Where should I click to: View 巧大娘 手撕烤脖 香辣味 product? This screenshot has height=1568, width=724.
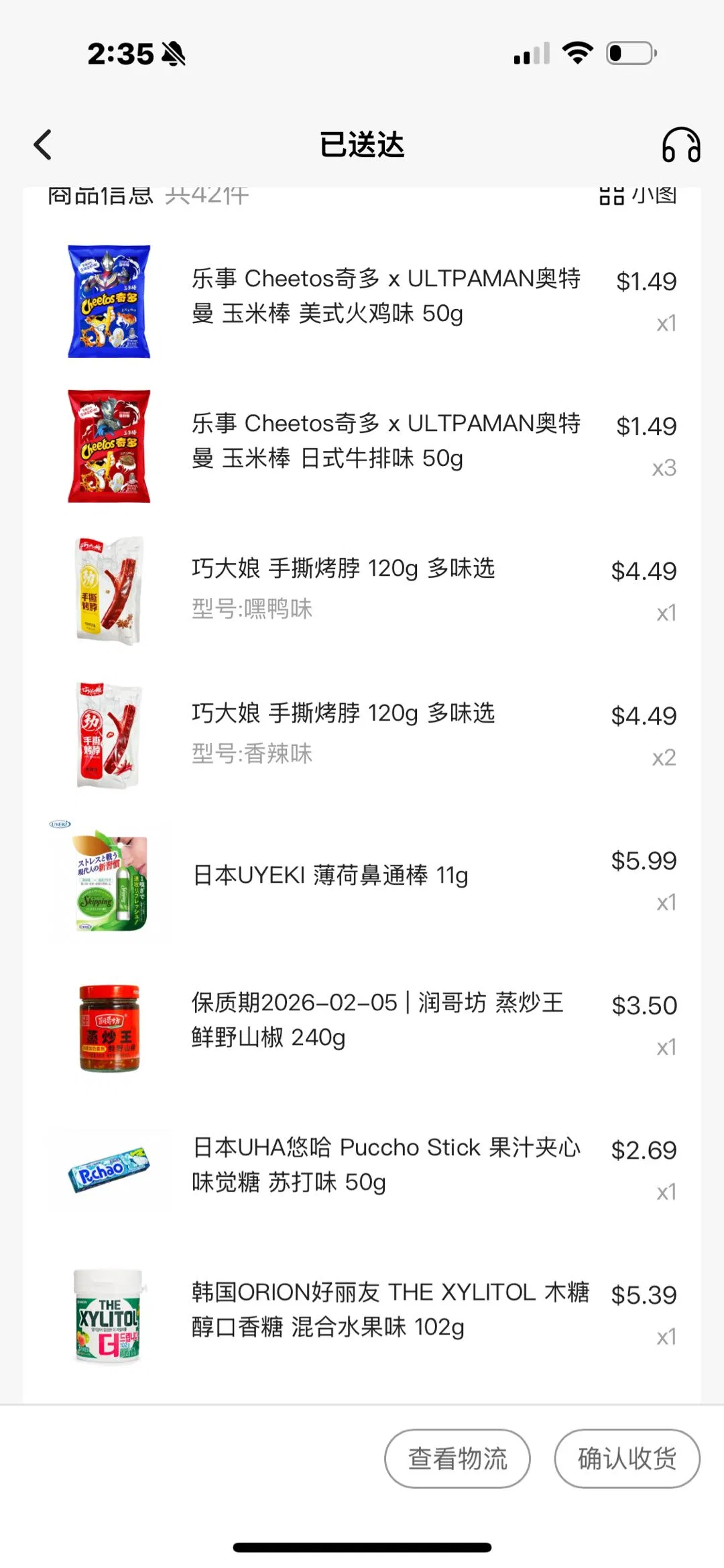(343, 713)
